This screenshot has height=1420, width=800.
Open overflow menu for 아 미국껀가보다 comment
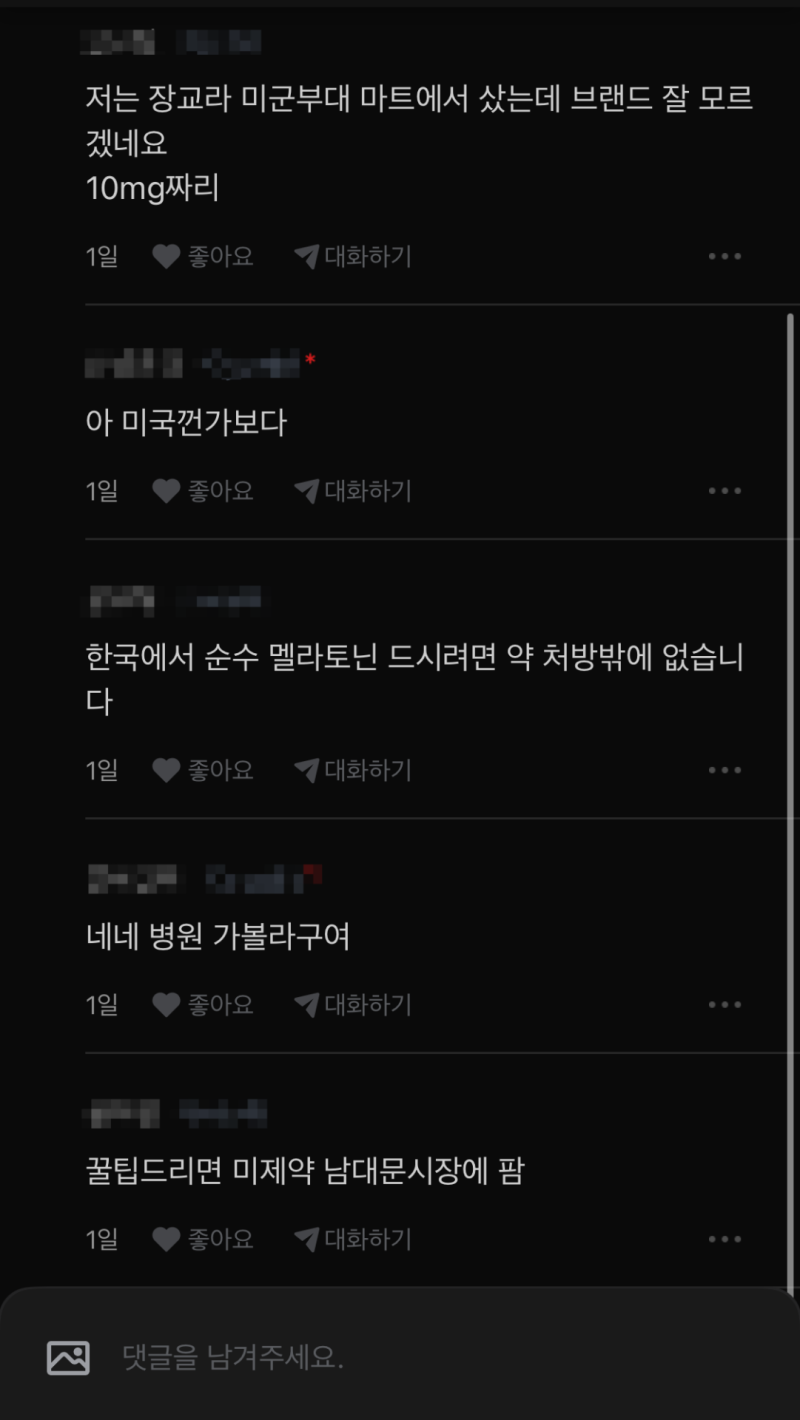724,491
